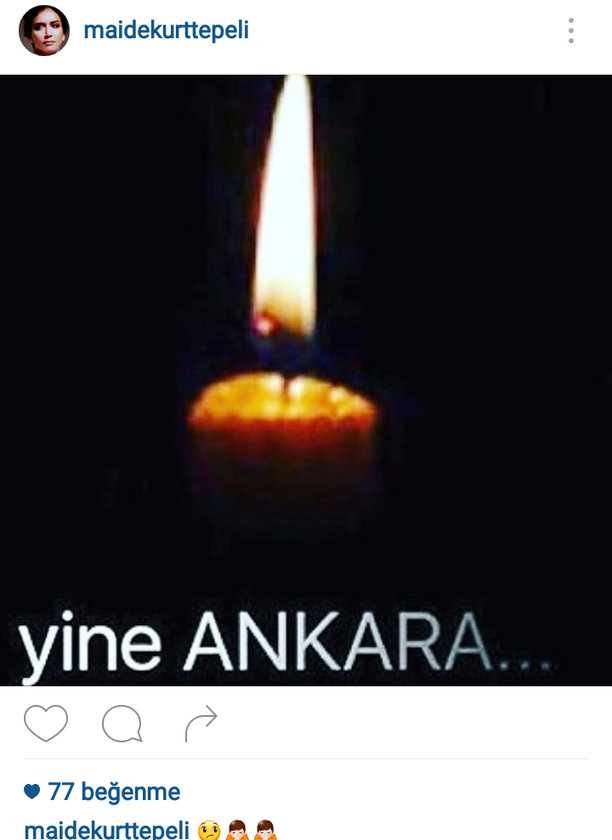Share the post with the arrow icon
Image resolution: width=612 pixels, height=840 pixels.
pos(200,724)
